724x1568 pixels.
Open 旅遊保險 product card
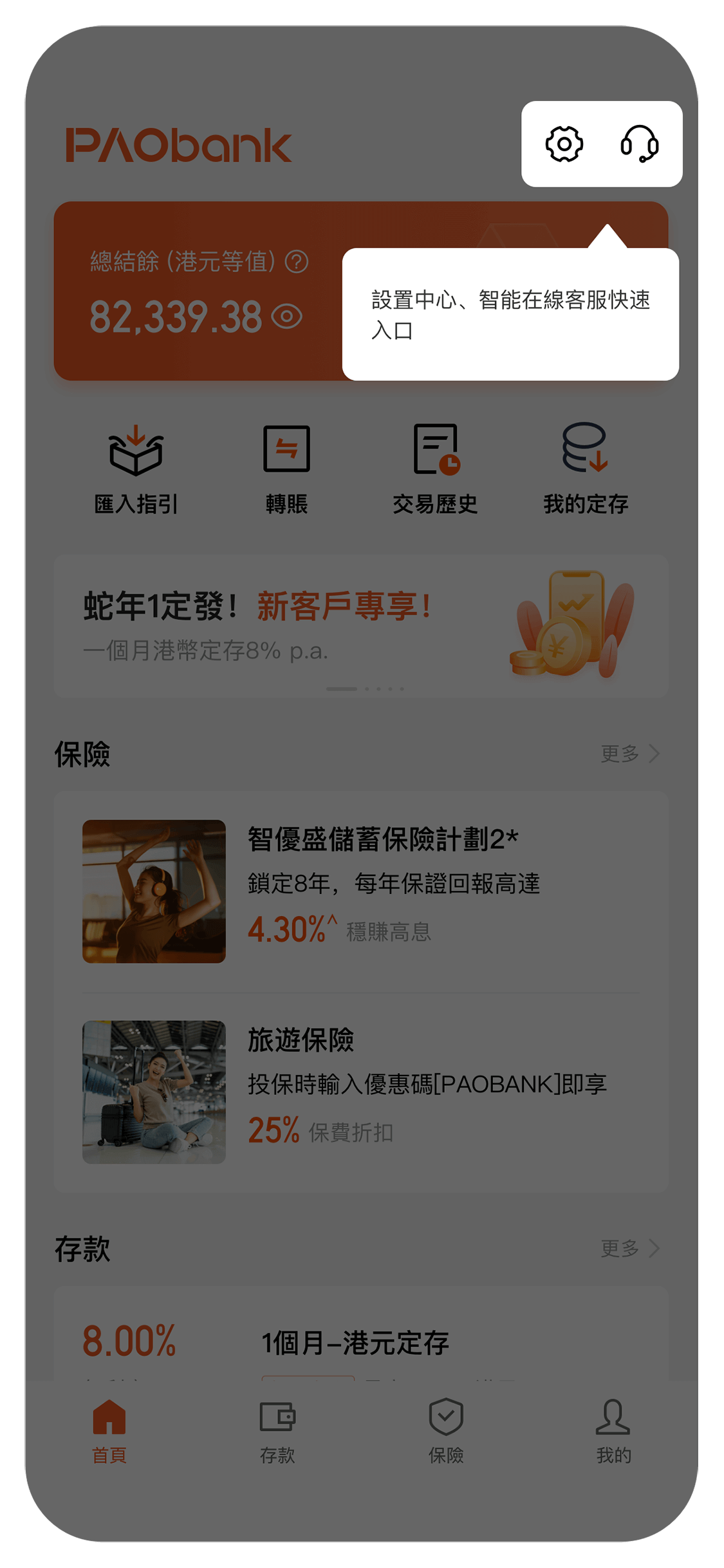(x=360, y=1092)
